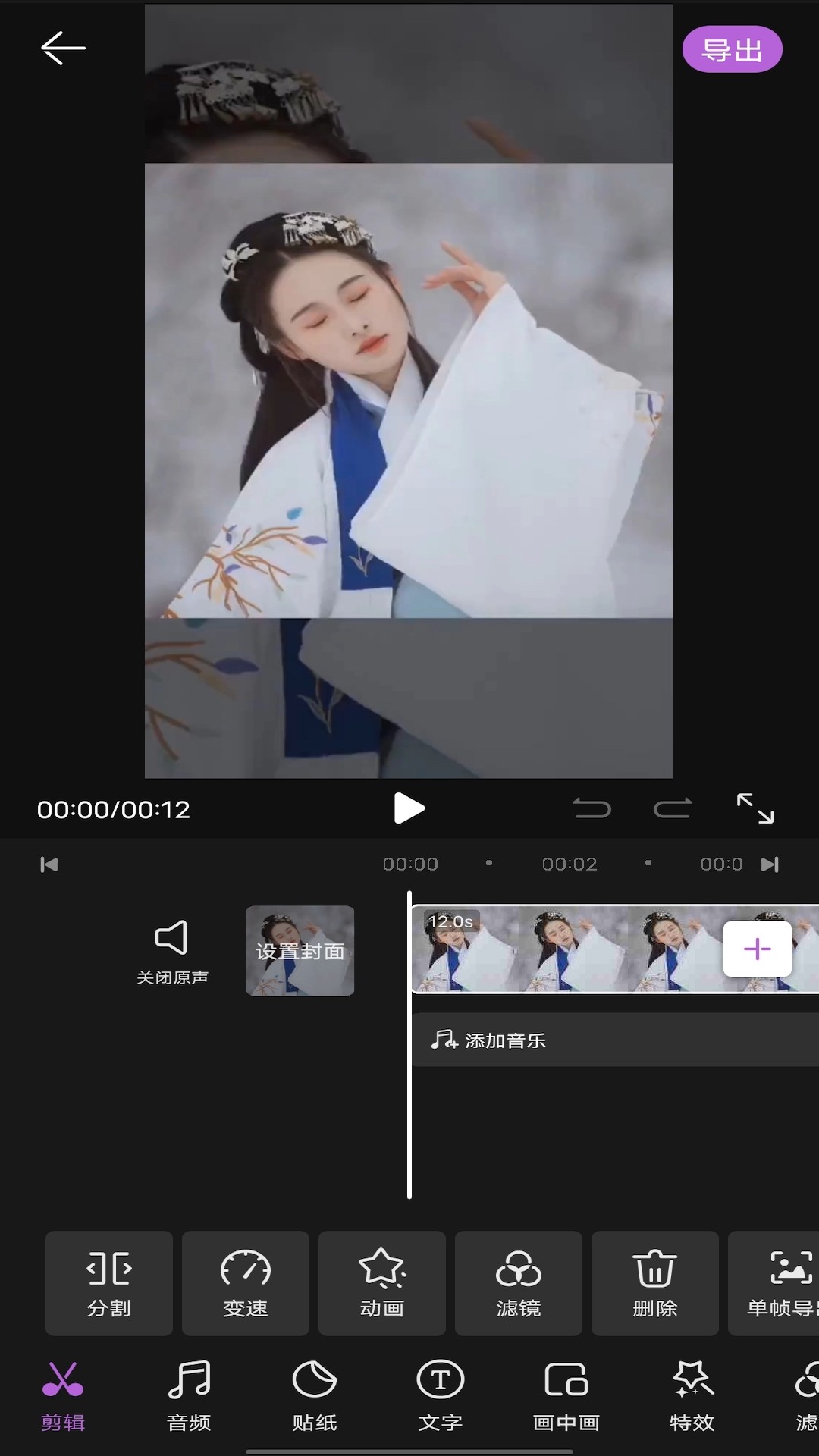
Task: Delete the selected clip with 删除
Action: [655, 1283]
